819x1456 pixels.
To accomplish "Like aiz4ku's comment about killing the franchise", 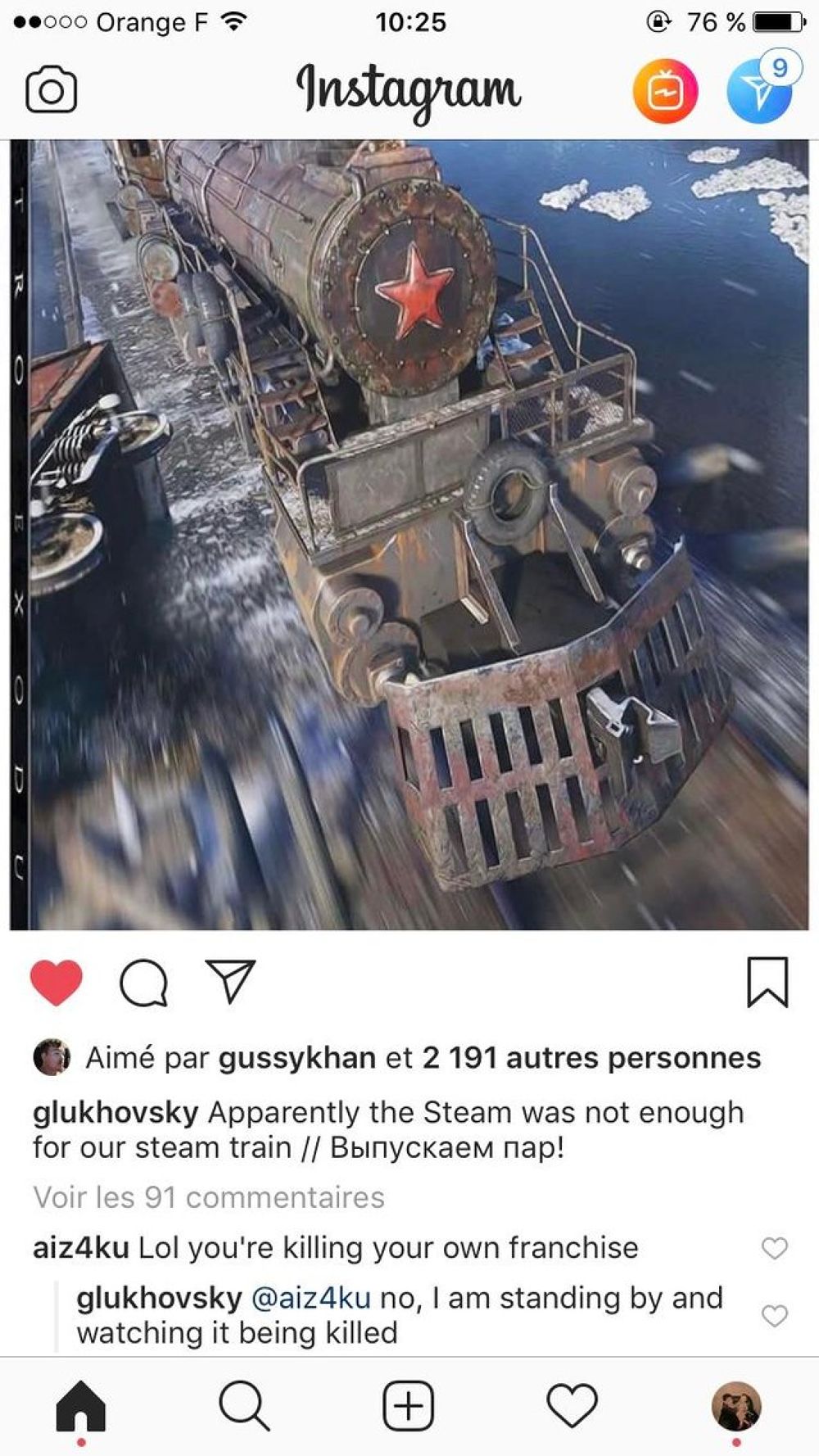I will [774, 1248].
